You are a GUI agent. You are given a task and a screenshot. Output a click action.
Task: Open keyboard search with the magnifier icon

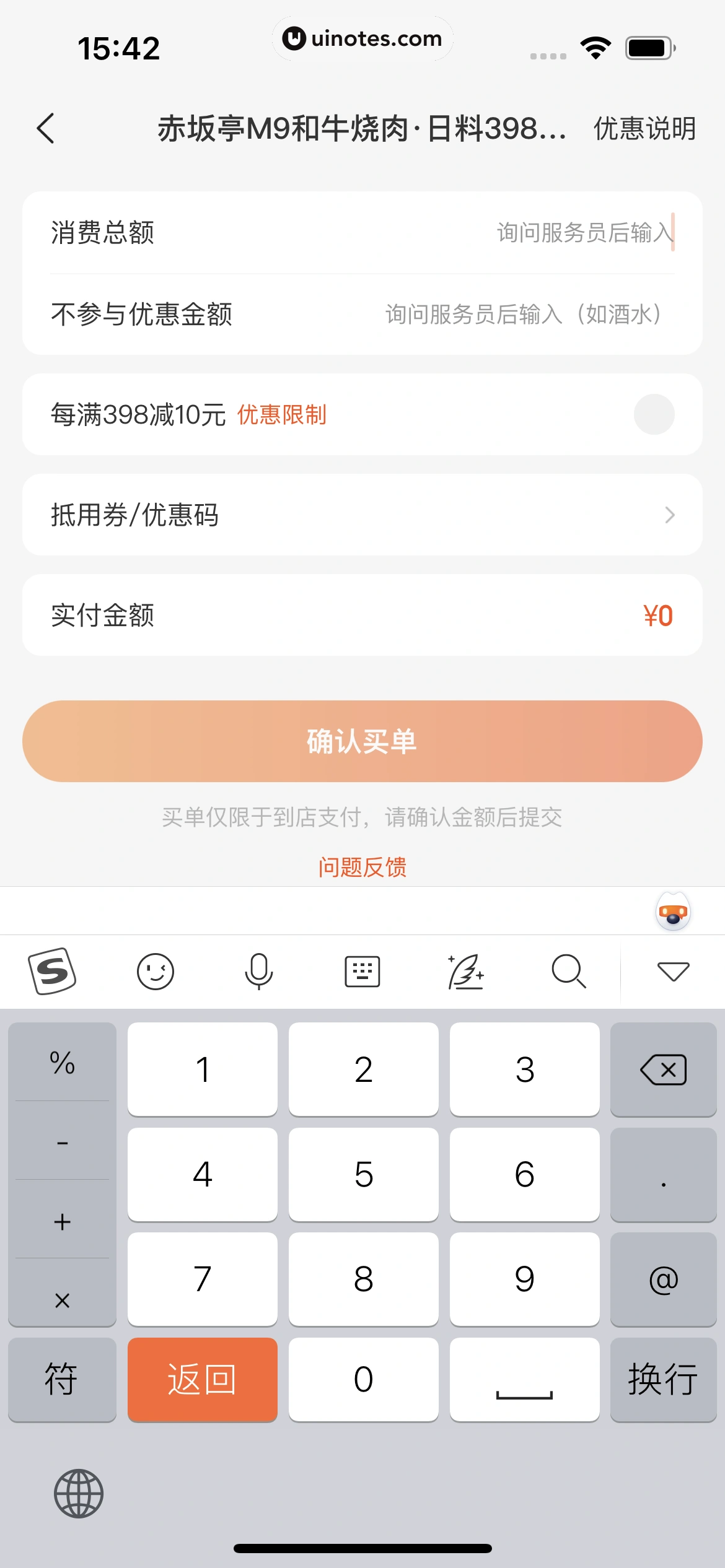click(569, 971)
